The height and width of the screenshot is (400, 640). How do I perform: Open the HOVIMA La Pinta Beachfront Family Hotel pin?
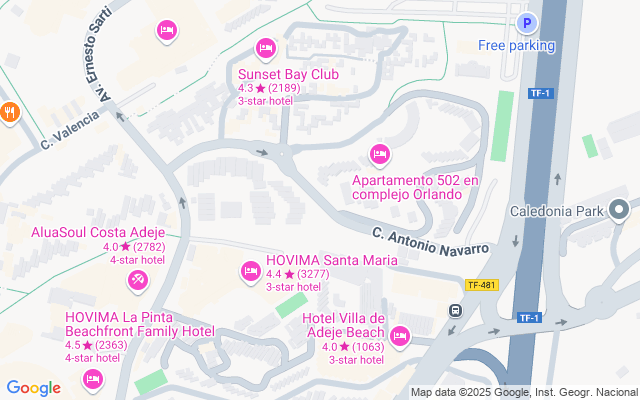click(x=93, y=379)
